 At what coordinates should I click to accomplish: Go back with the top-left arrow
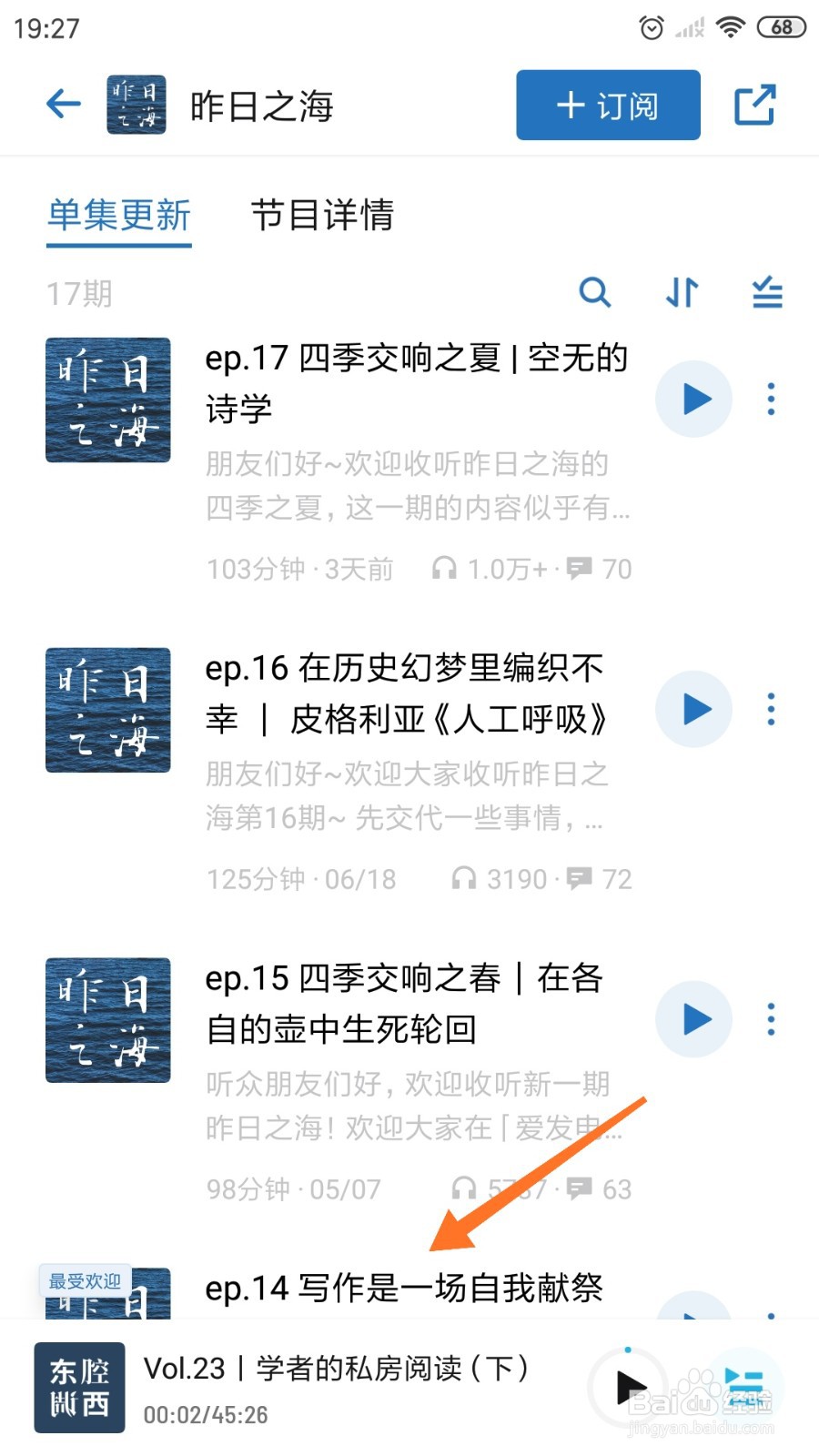64,104
